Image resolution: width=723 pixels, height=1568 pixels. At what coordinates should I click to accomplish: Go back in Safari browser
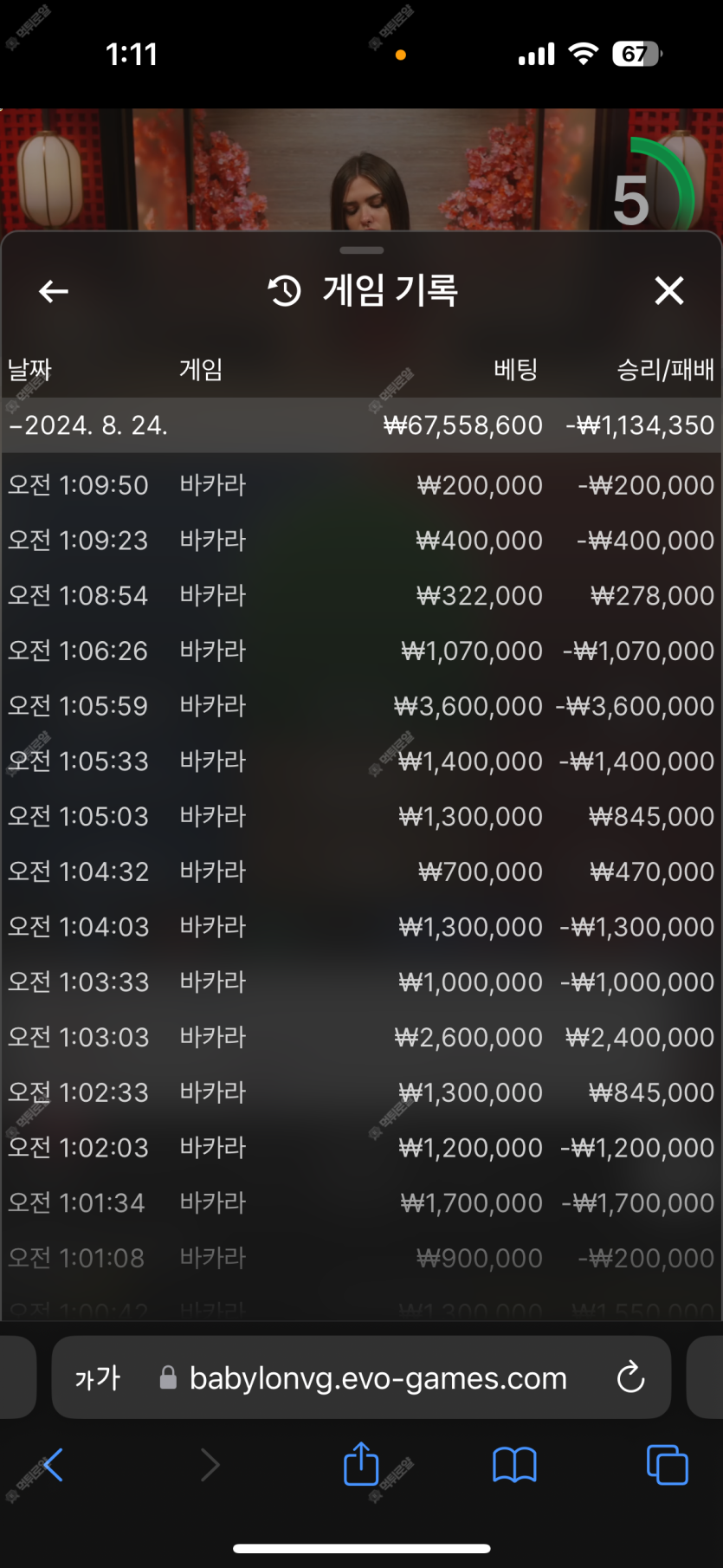click(x=53, y=1466)
